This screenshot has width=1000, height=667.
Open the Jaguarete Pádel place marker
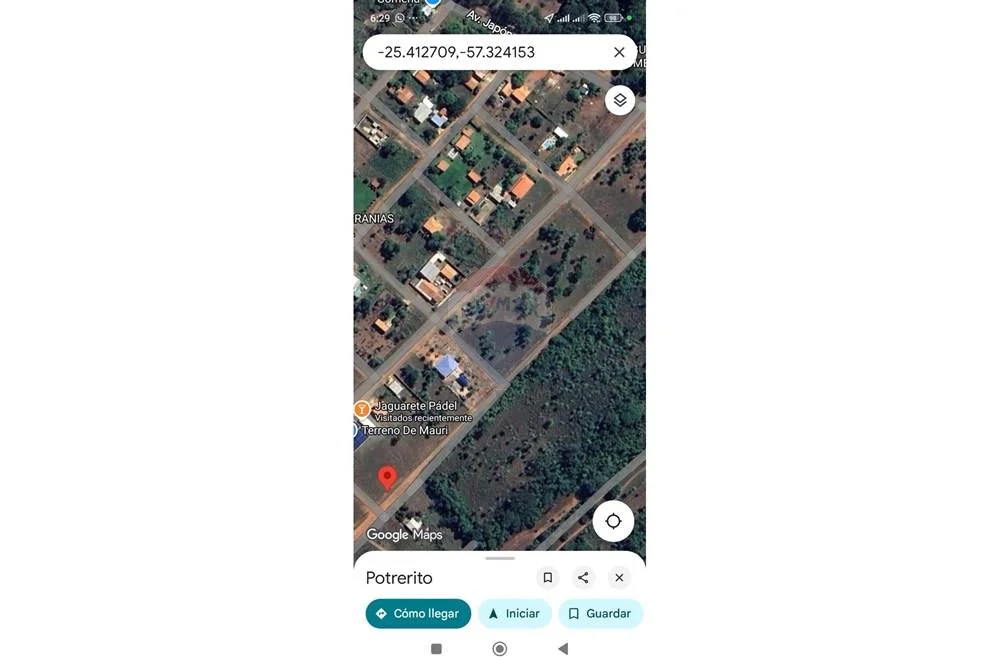point(362,409)
